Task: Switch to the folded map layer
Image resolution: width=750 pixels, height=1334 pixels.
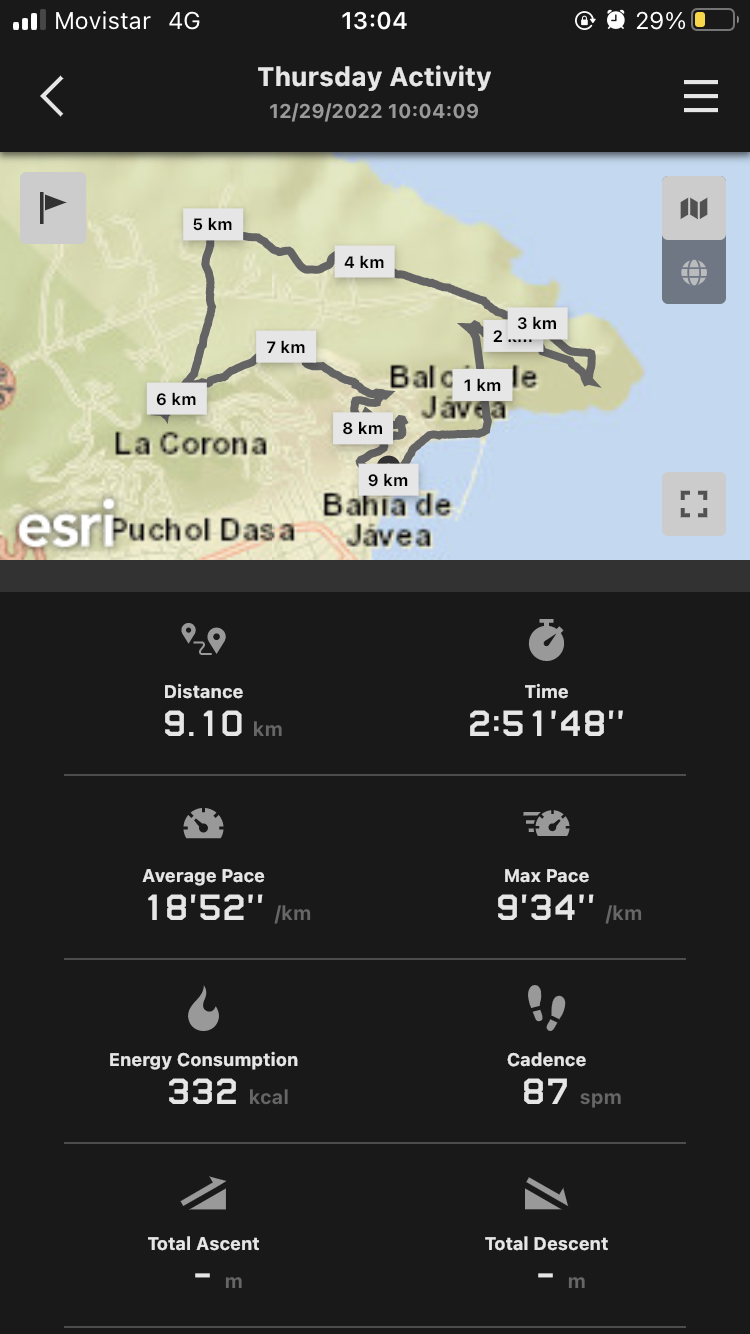Action: coord(694,208)
